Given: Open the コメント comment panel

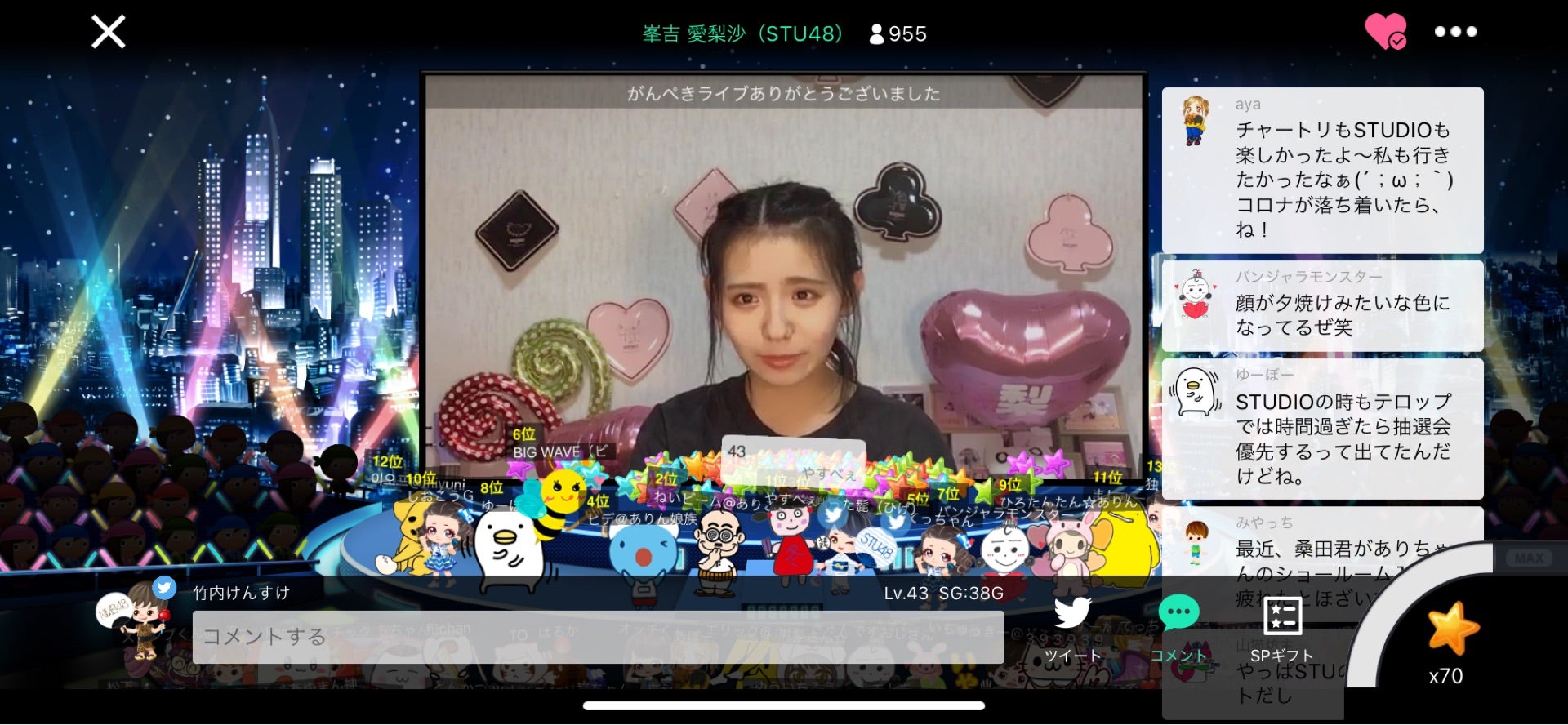Looking at the screenshot, I should click(x=1178, y=629).
